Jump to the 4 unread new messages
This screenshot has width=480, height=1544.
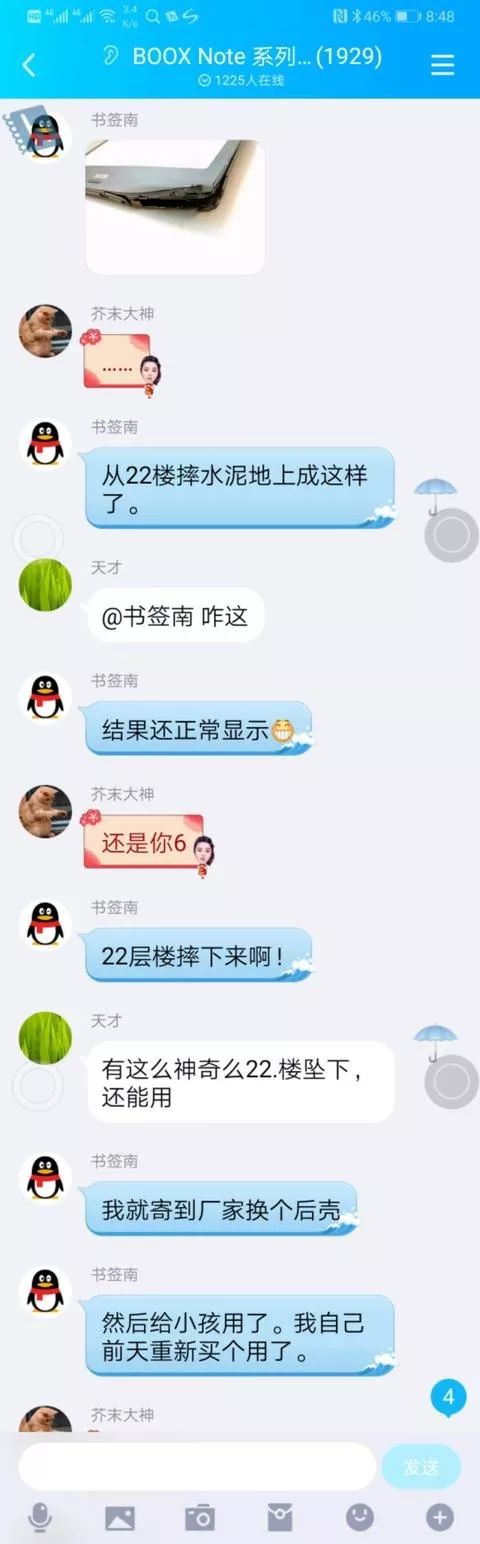click(x=448, y=1397)
